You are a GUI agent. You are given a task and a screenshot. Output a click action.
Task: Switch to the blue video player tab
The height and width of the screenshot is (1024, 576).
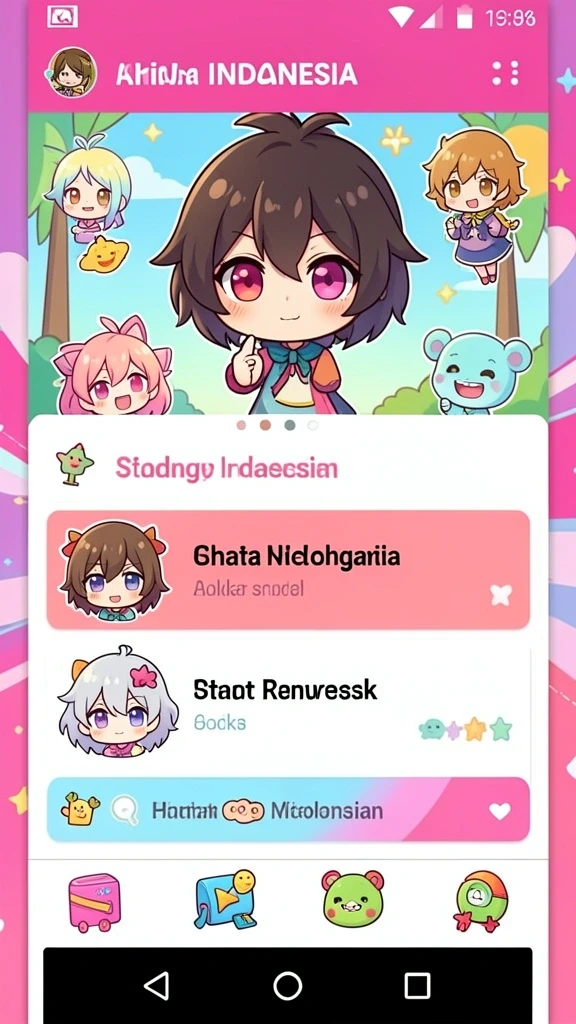click(x=225, y=900)
